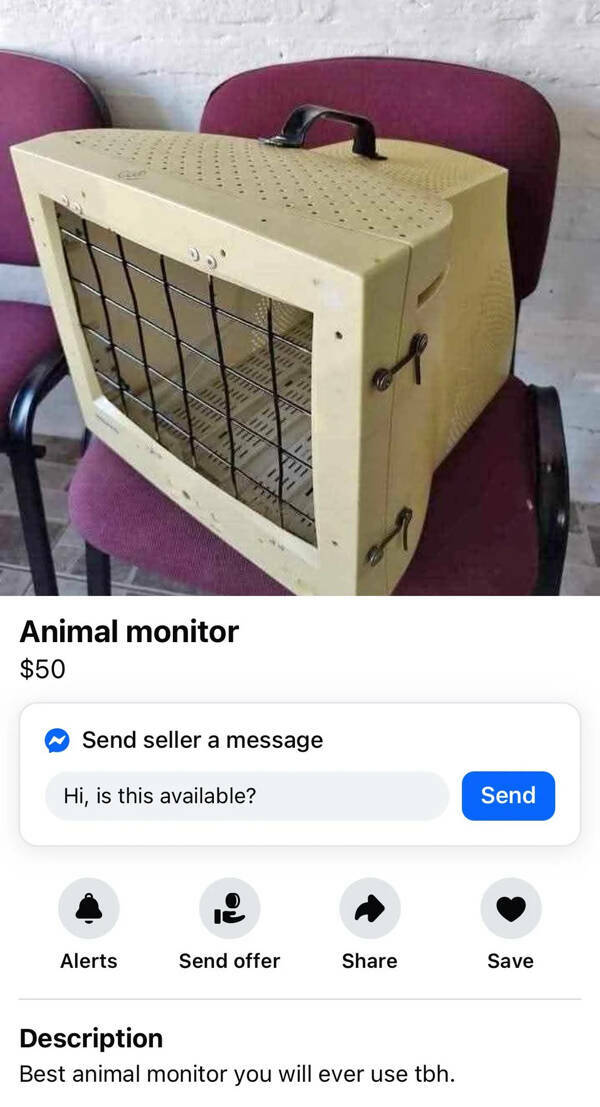Send the message to the seller

pyautogui.click(x=508, y=796)
